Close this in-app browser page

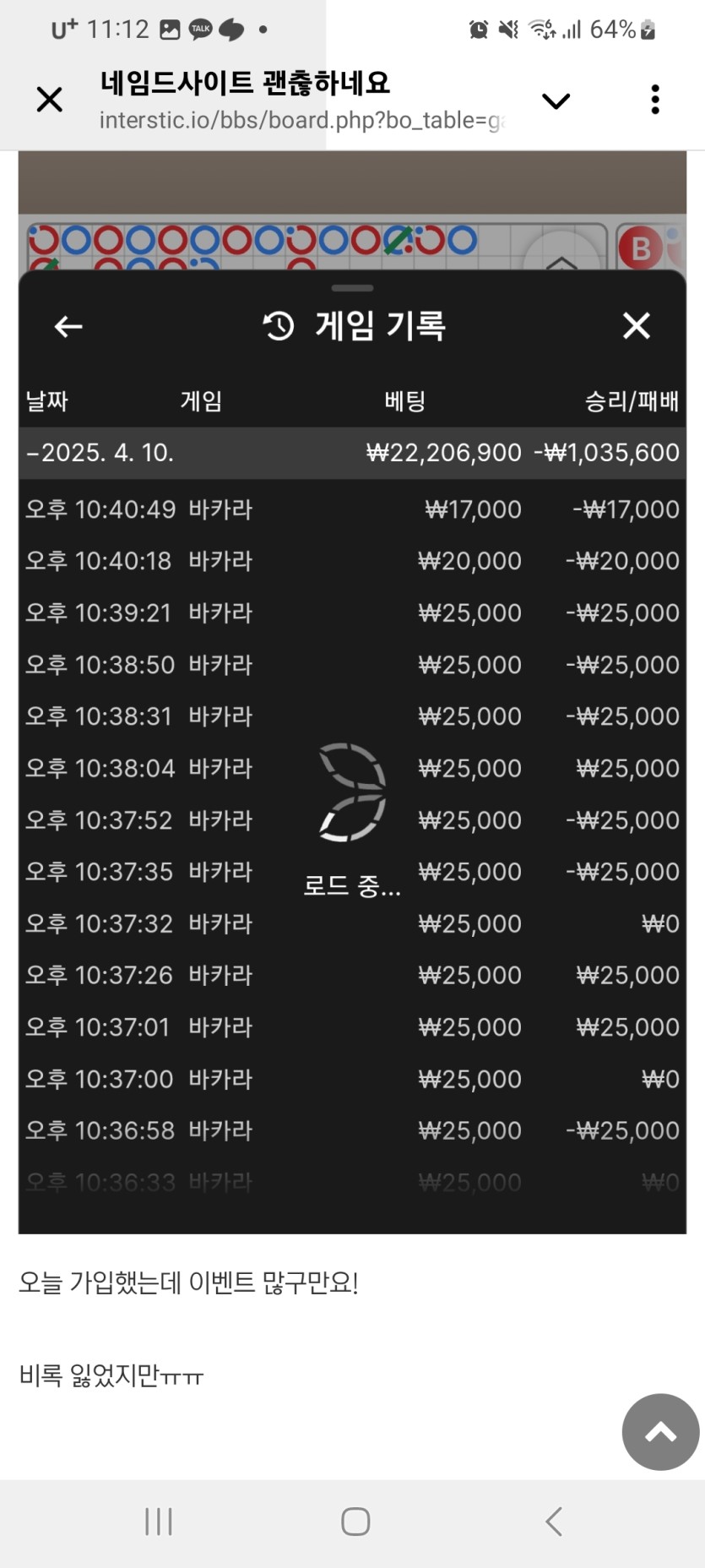[50, 100]
